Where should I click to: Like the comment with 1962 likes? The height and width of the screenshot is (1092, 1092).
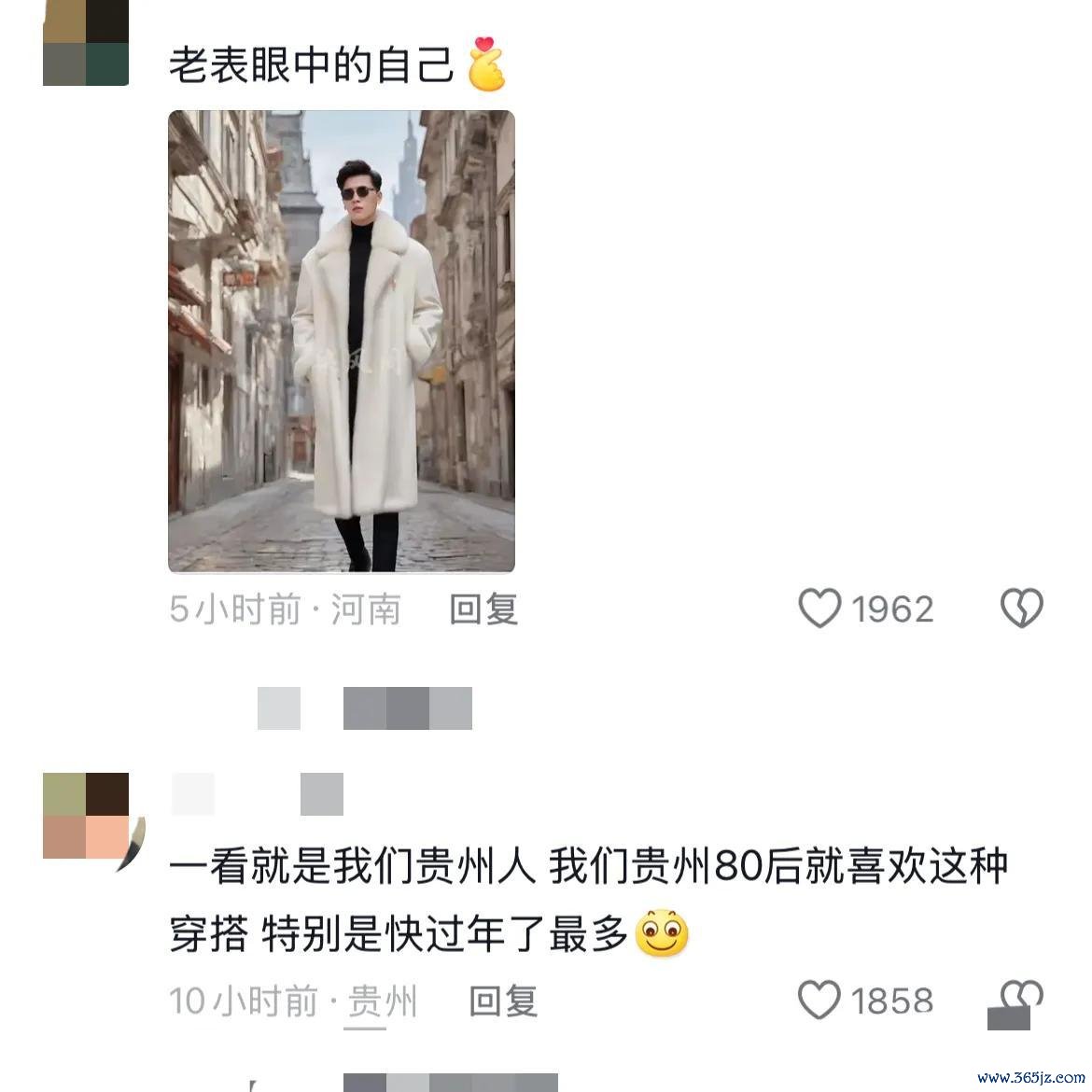[x=820, y=609]
